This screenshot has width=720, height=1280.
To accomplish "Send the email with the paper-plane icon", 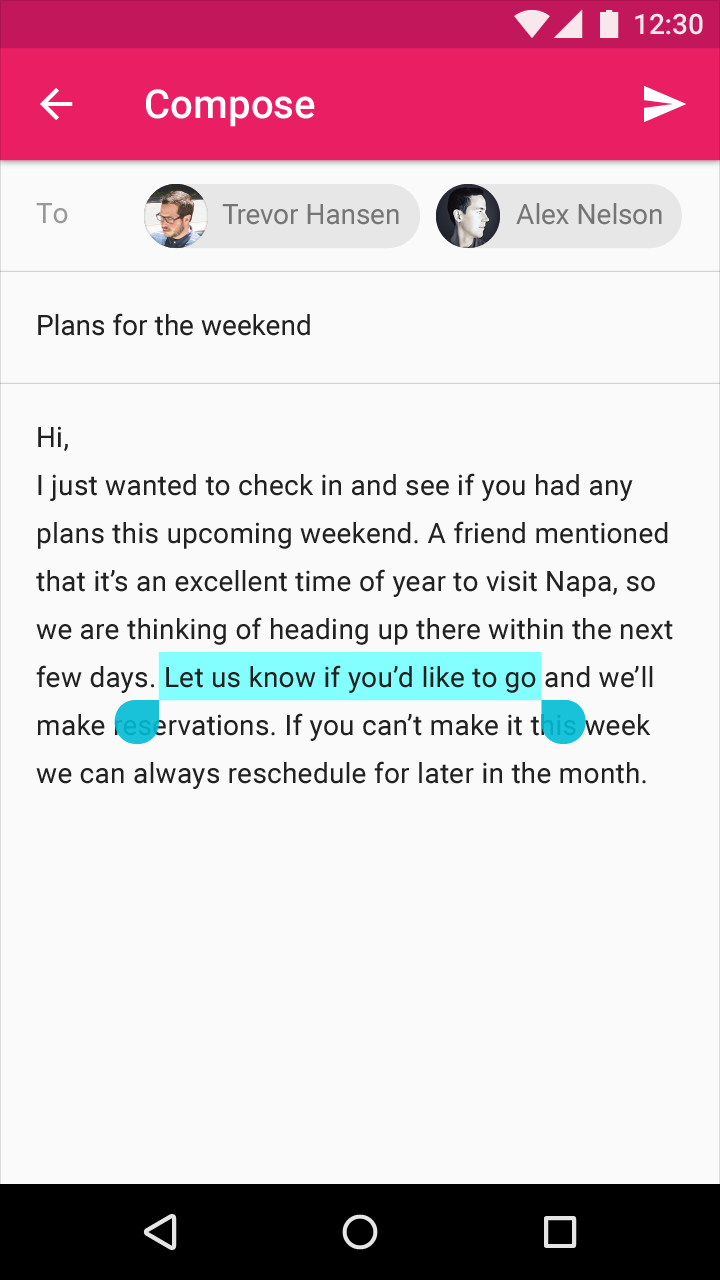I will (x=664, y=104).
